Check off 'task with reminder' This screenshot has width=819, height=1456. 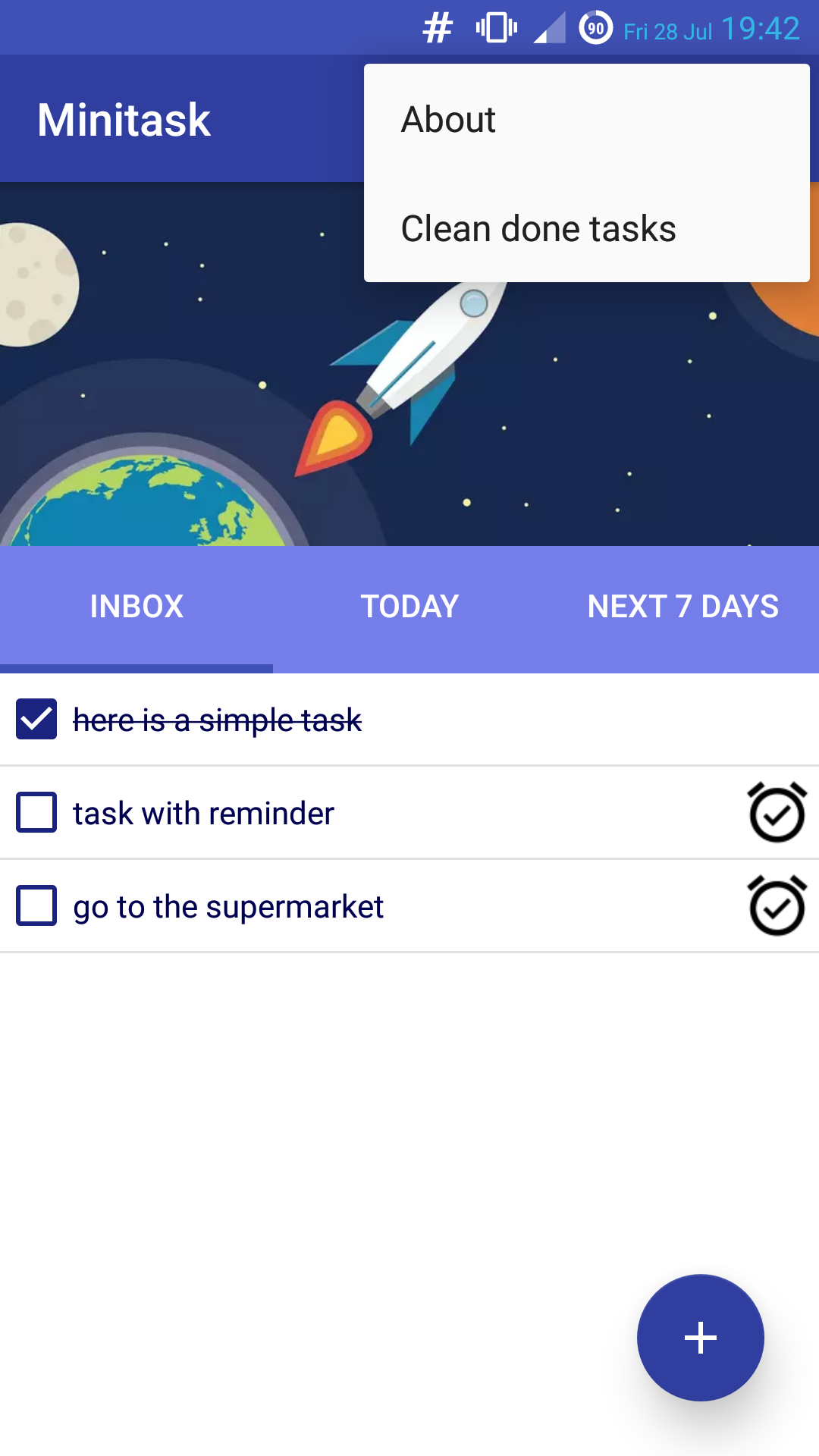pos(36,812)
